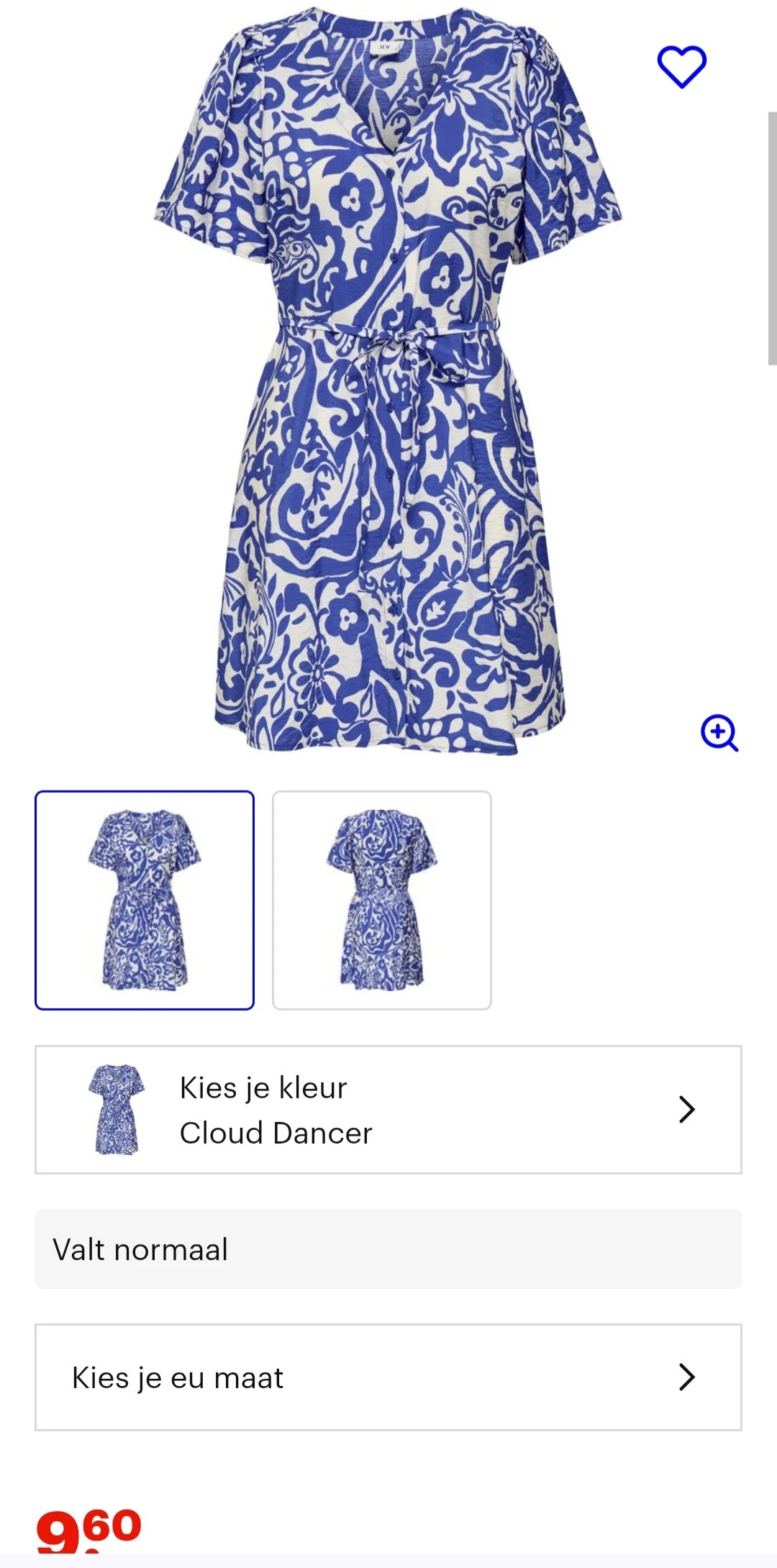The height and width of the screenshot is (1568, 777).
Task: Click the Valt normaal fit bar
Action: [x=388, y=1249]
